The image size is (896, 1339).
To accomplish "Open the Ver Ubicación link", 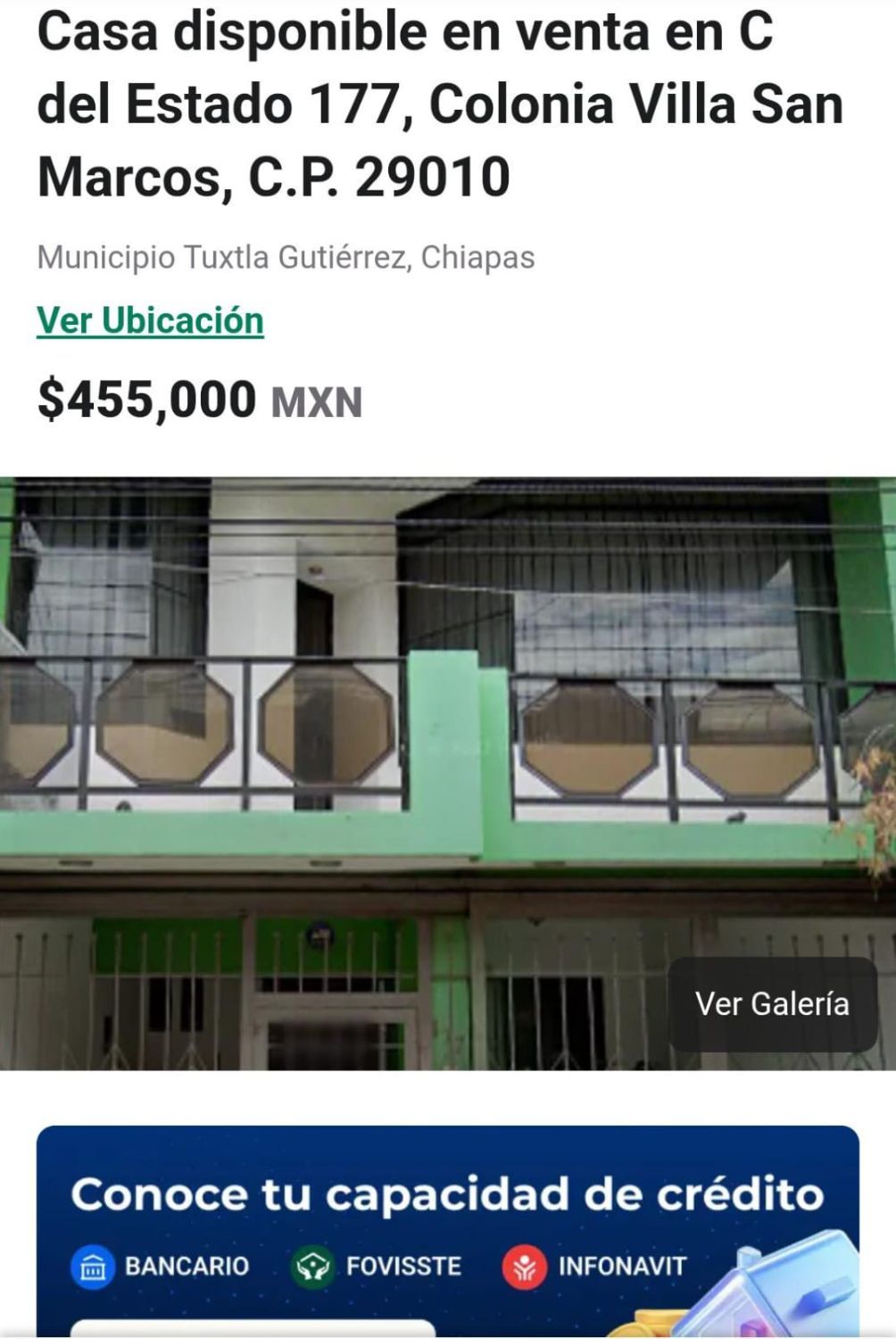I will pyautogui.click(x=150, y=320).
